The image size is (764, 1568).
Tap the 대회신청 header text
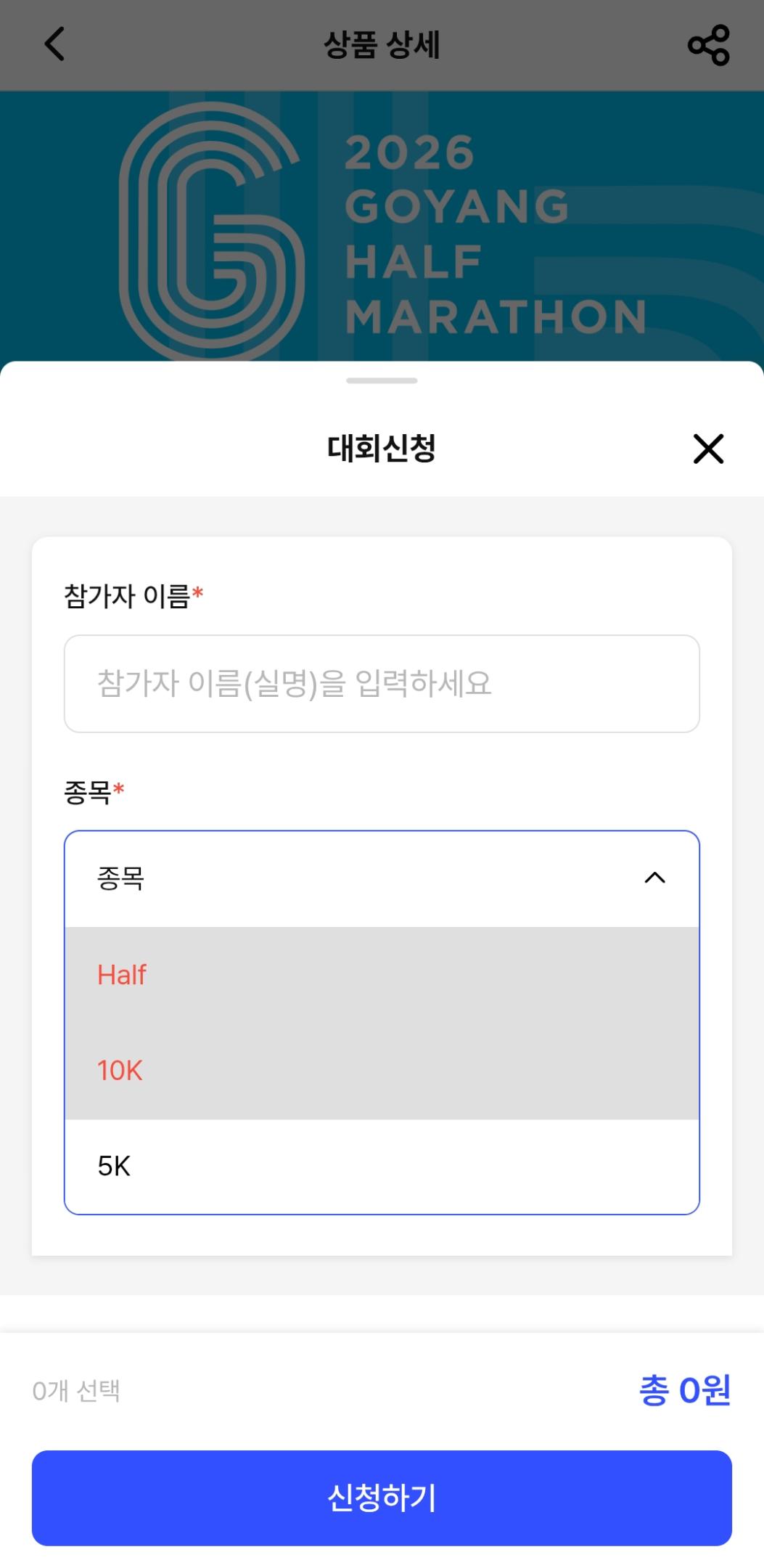click(x=382, y=449)
